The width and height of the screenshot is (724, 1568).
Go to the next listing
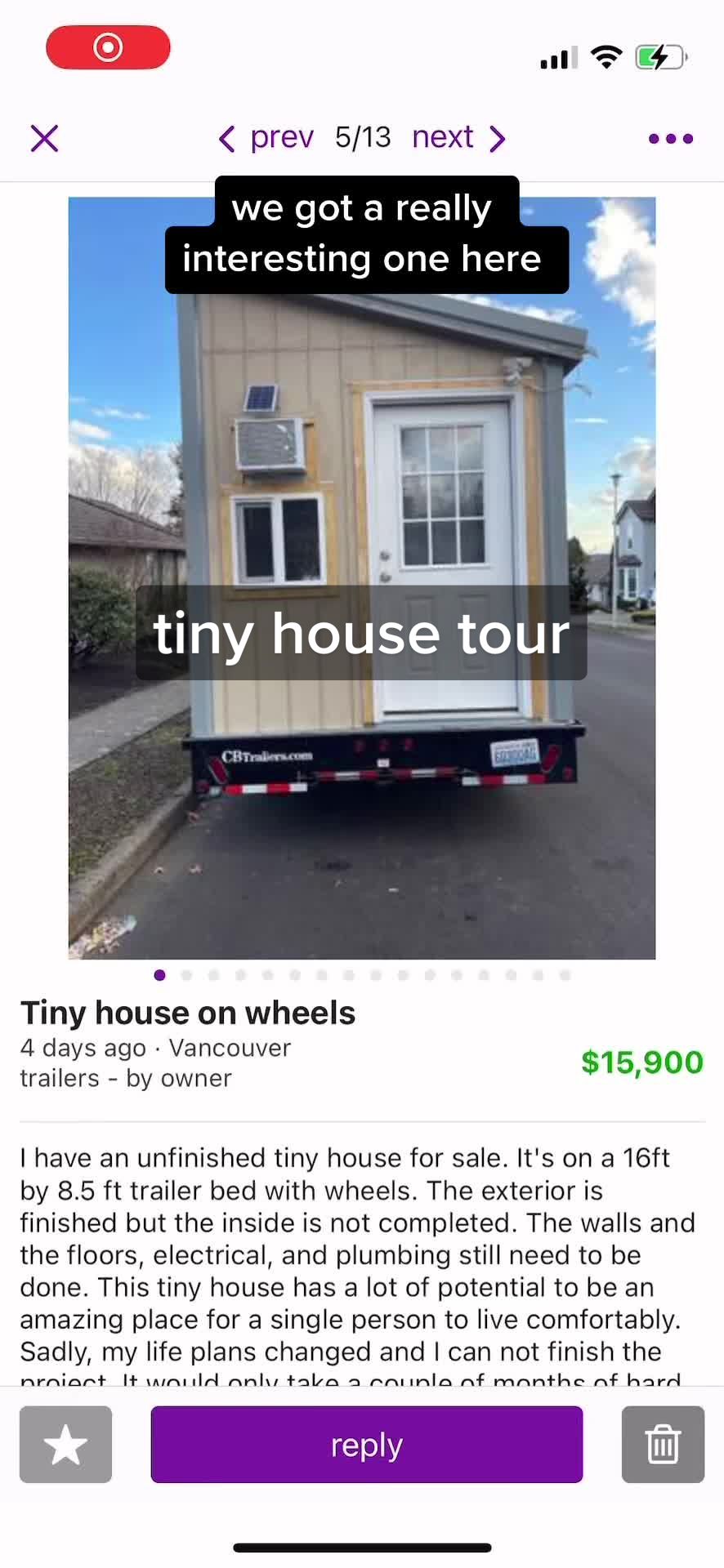[458, 138]
